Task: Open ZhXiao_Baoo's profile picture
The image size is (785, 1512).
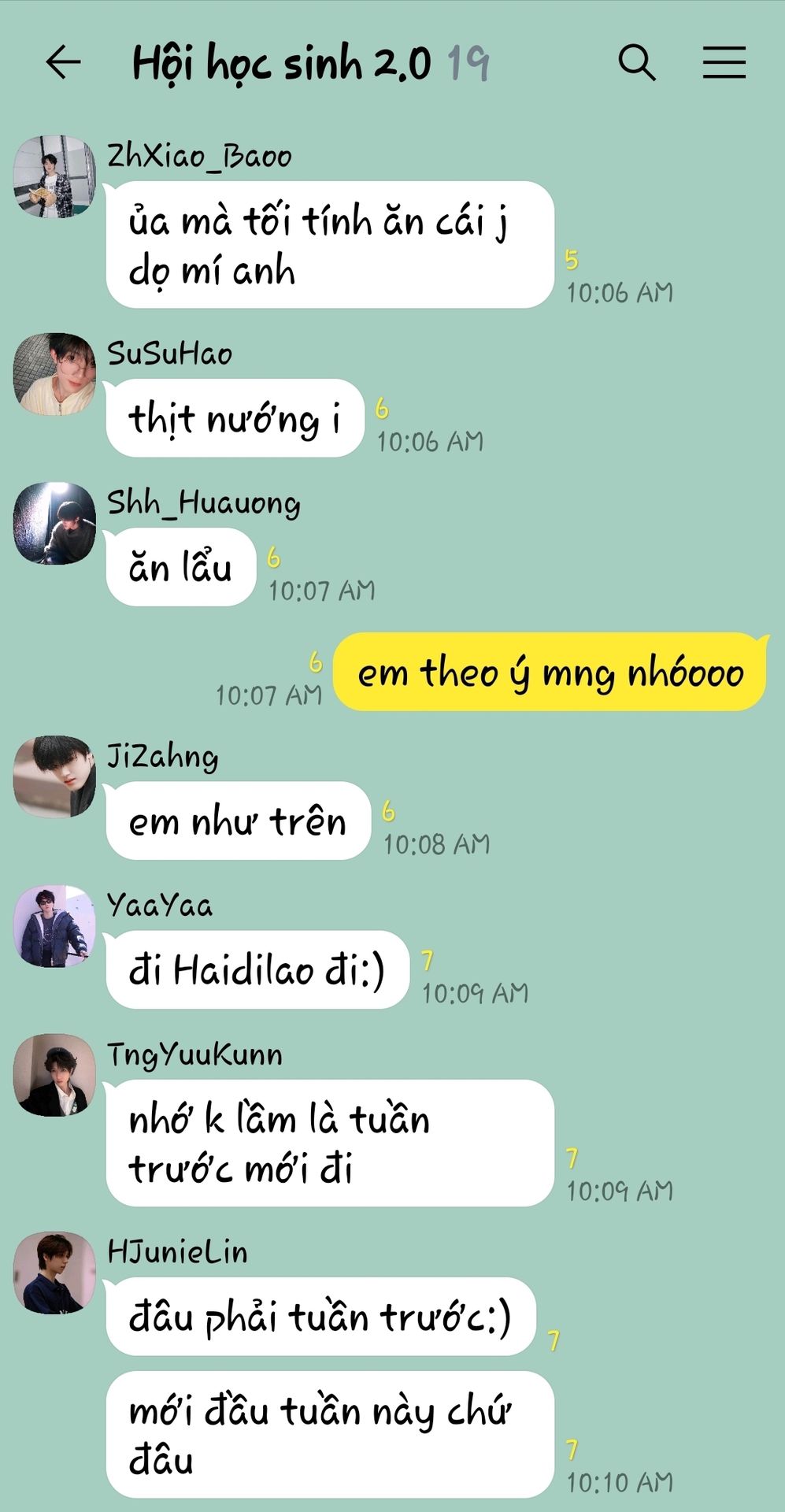Action: click(x=54, y=176)
